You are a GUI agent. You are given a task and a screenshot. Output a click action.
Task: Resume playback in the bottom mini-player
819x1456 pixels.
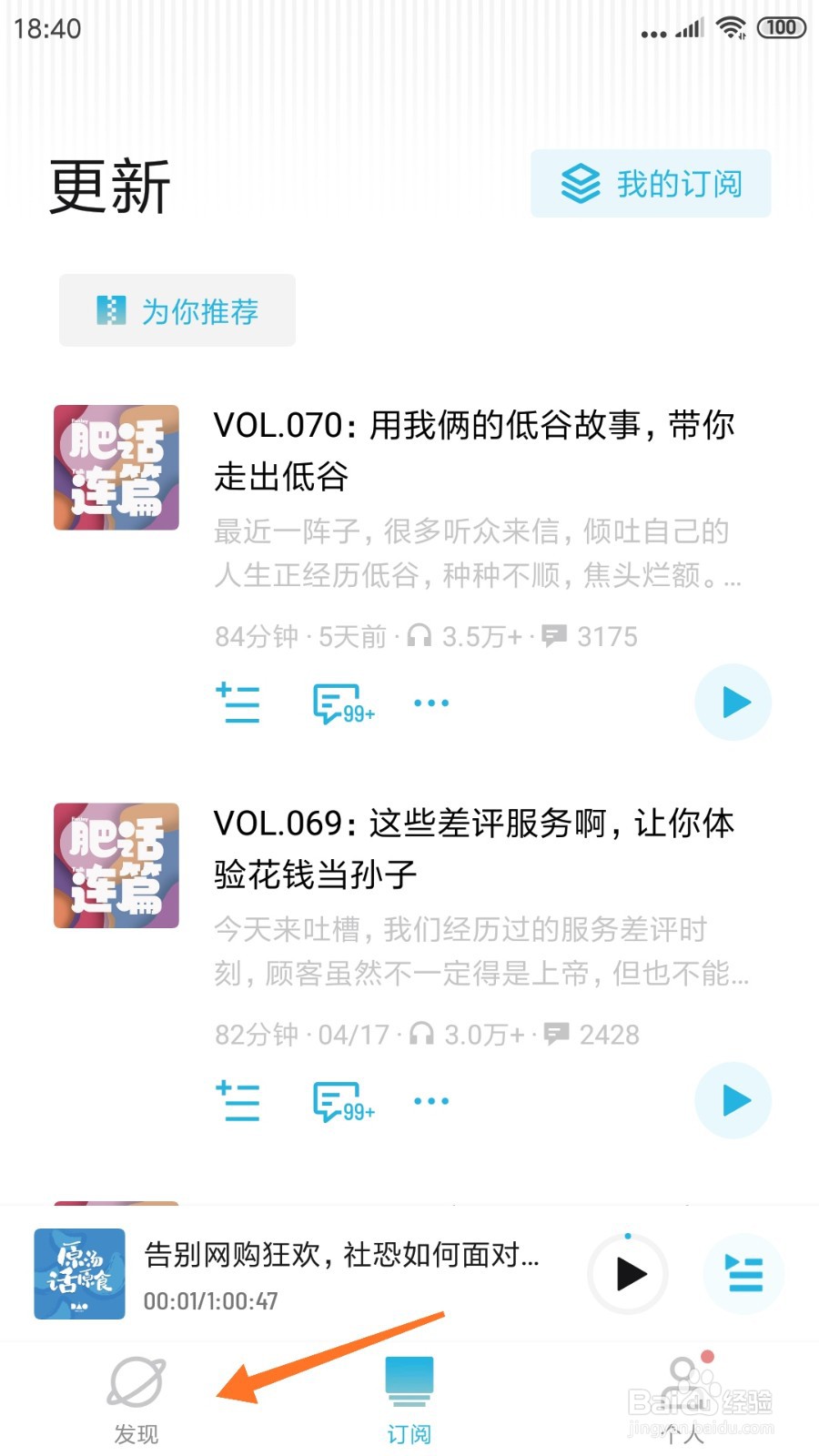click(627, 1275)
